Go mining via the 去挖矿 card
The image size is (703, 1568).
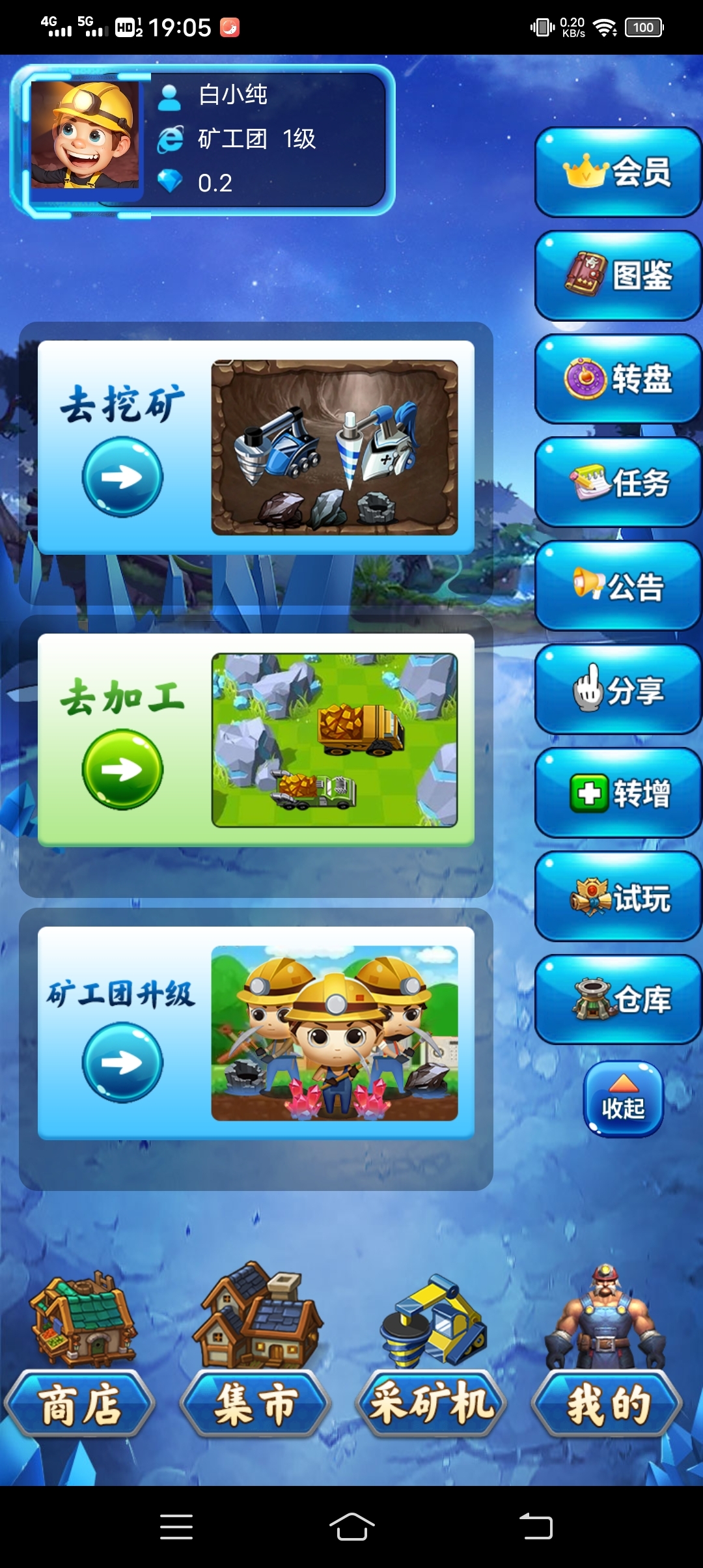point(122,477)
